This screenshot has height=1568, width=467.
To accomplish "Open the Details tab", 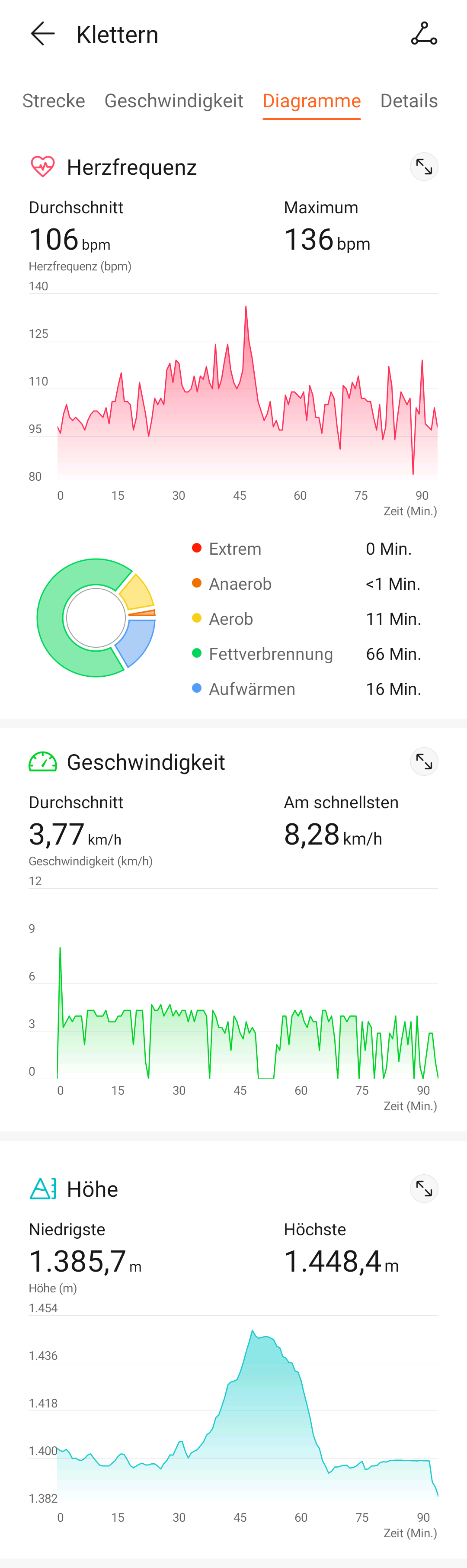I will click(x=409, y=100).
